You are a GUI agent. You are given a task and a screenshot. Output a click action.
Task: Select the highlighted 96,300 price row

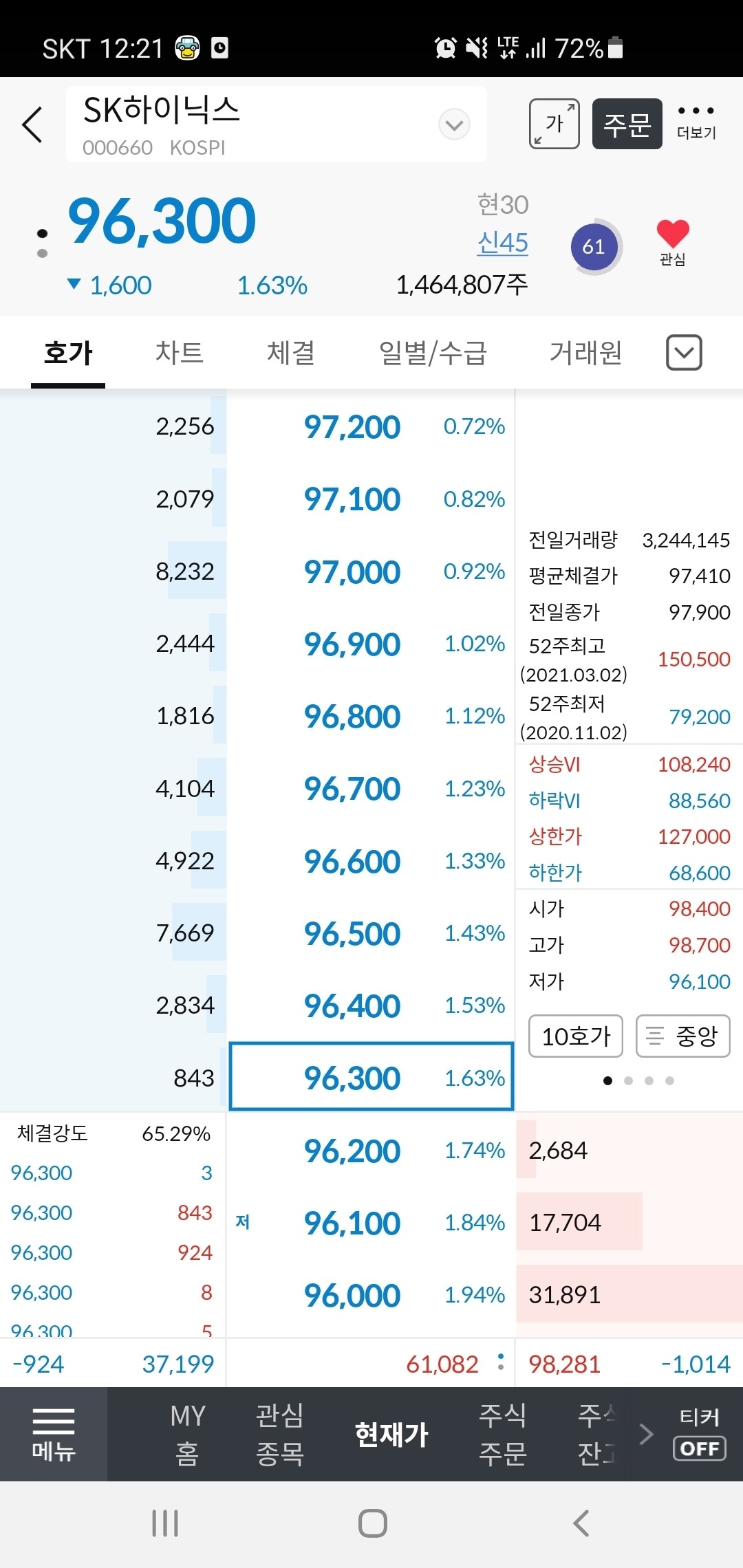click(x=371, y=1078)
